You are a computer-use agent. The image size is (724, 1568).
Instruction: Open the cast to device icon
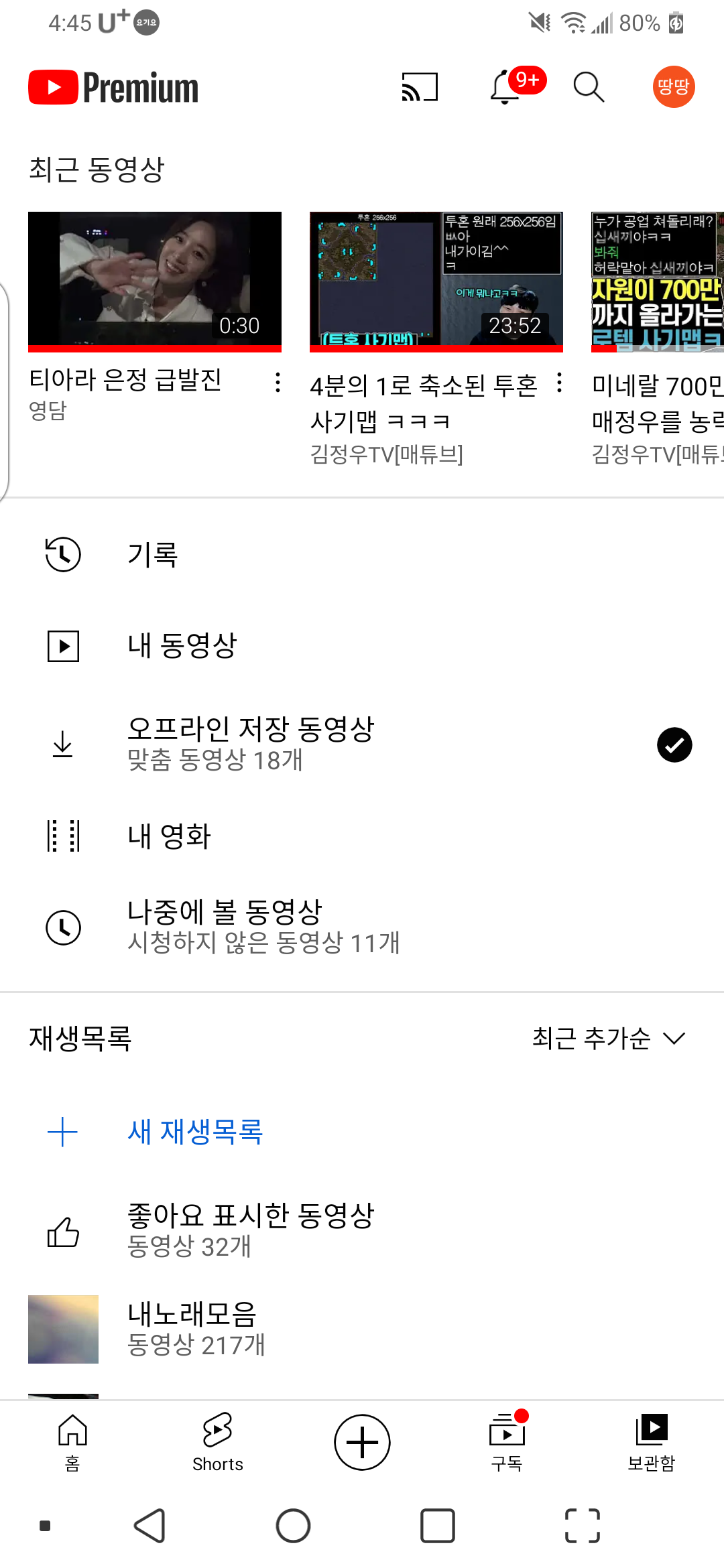coord(420,87)
